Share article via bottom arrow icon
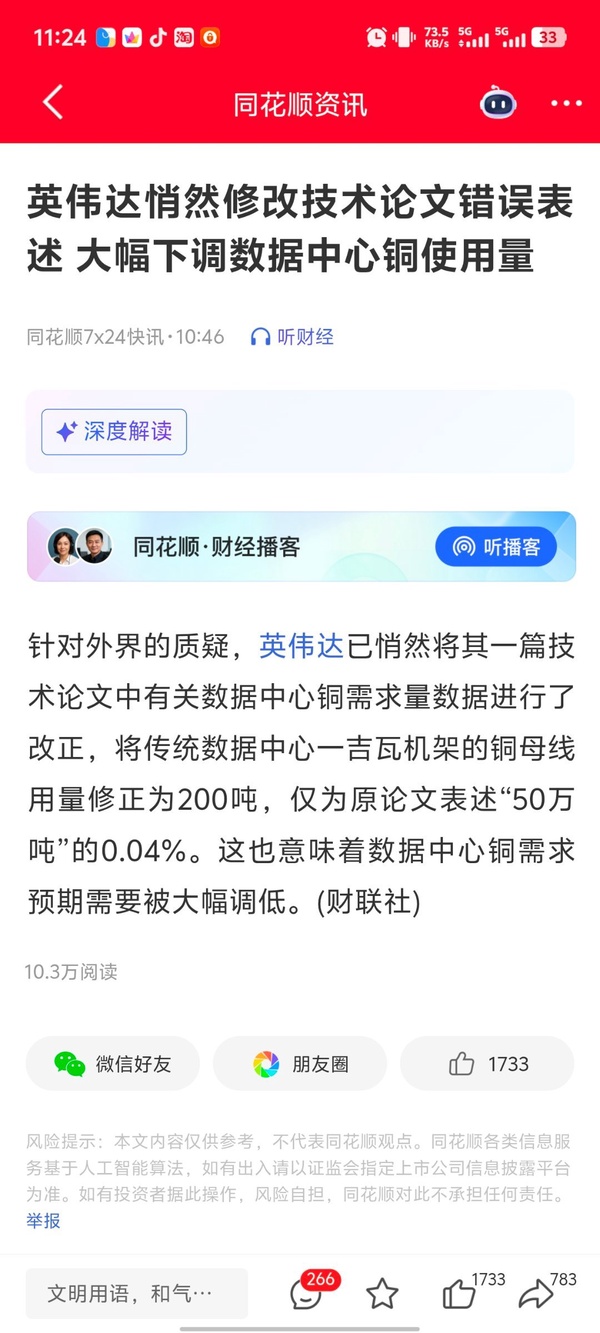 (537, 1294)
